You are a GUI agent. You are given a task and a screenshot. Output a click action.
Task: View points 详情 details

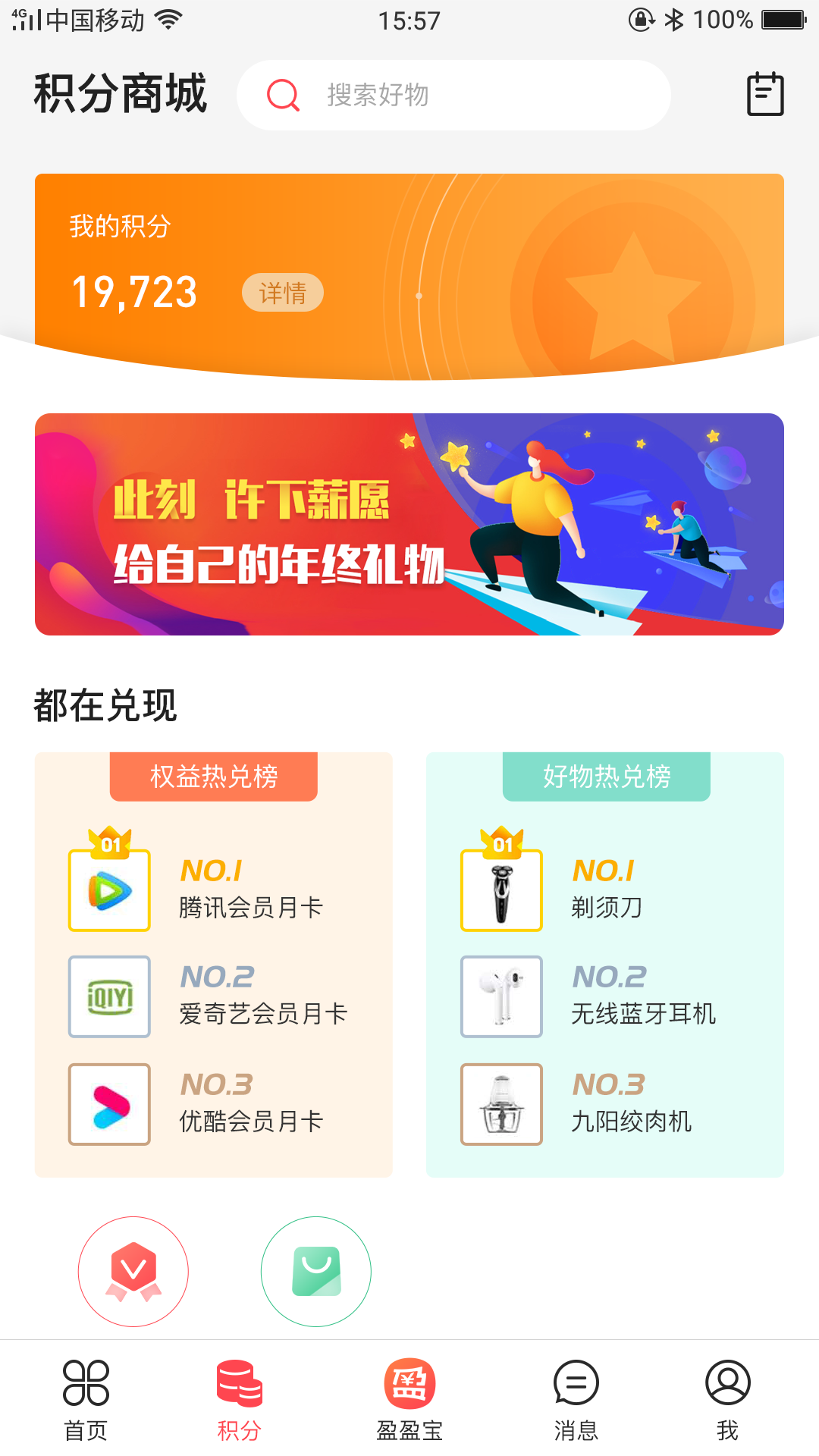[x=282, y=293]
